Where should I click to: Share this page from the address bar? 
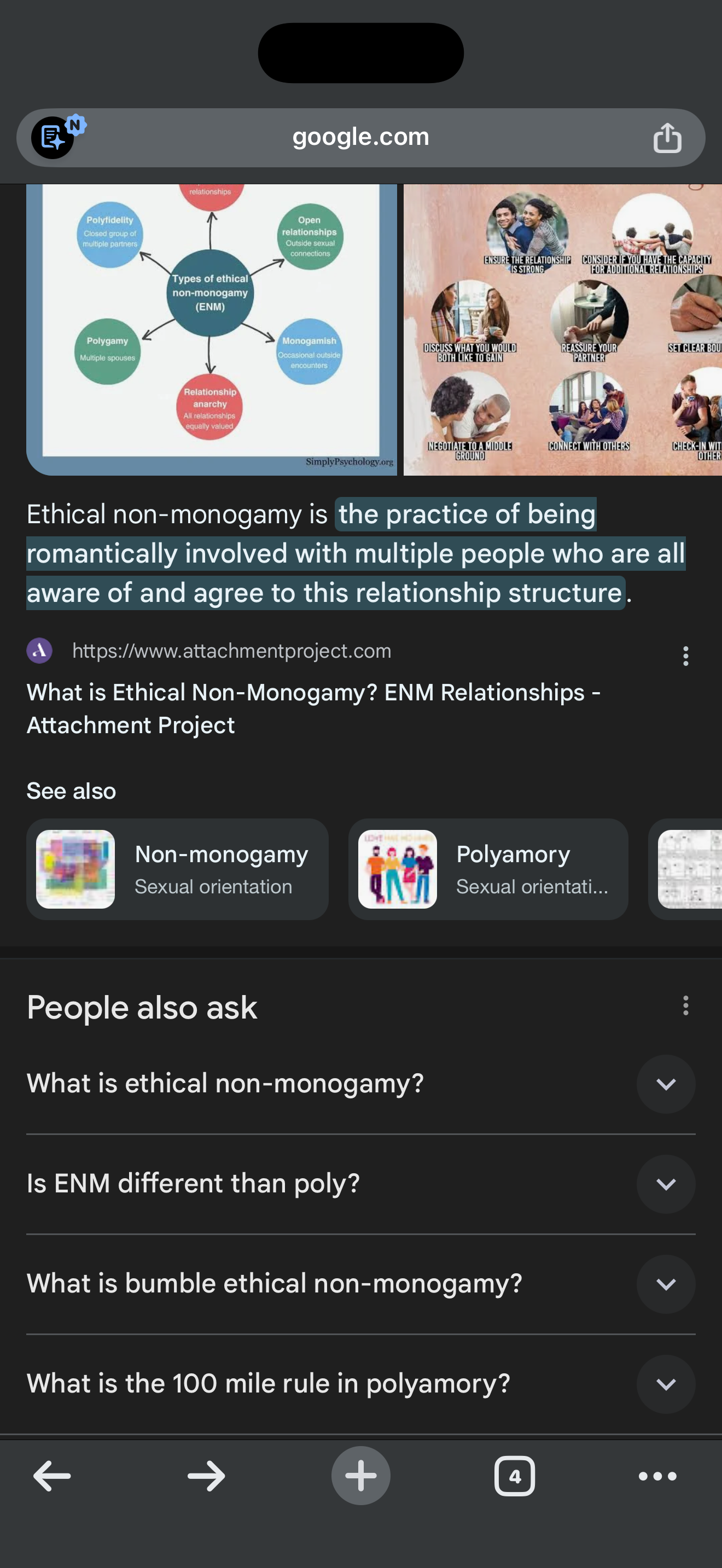tap(667, 138)
